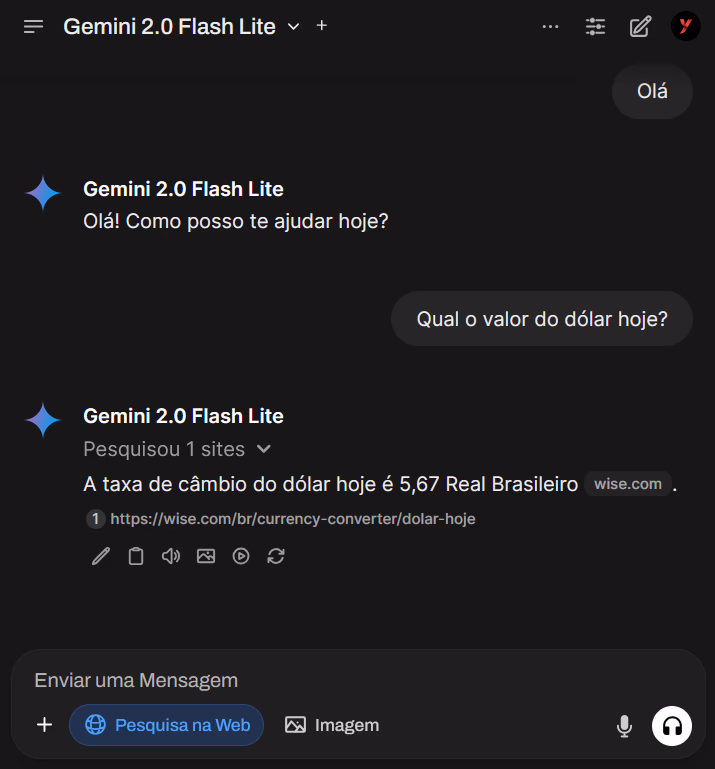Add another model with the plus icon
This screenshot has height=769, width=715.
321,26
